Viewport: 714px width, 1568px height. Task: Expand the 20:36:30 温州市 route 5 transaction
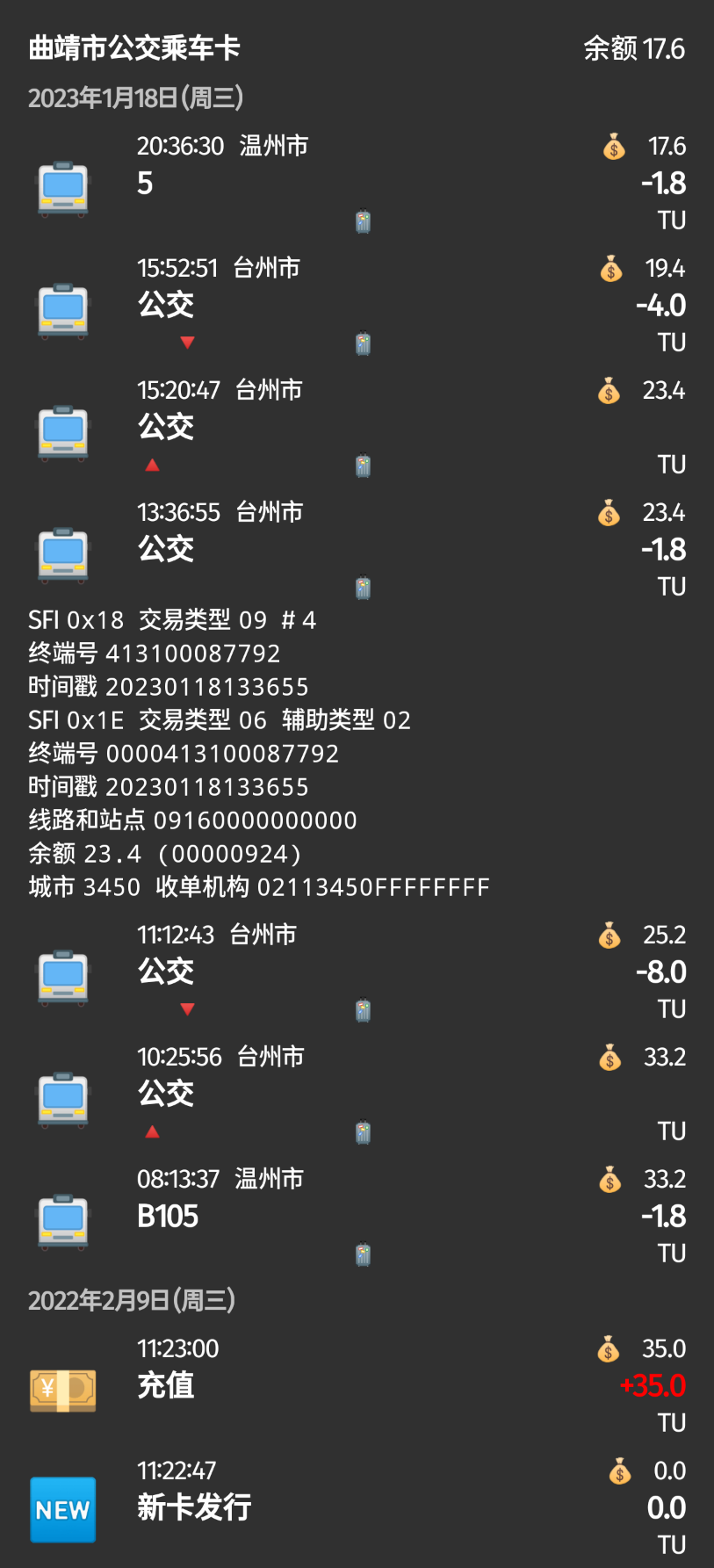click(357, 183)
